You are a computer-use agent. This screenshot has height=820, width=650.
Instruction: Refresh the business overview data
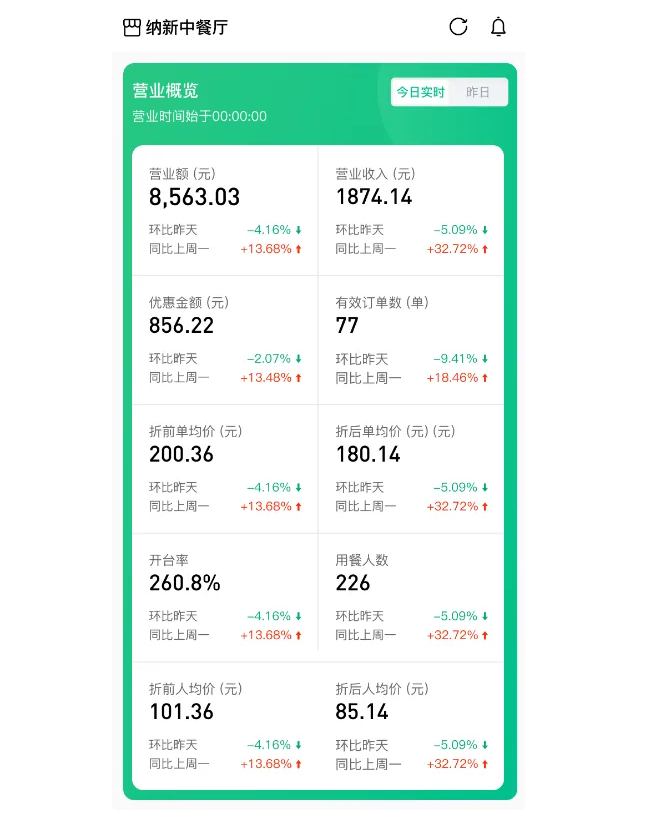458,27
